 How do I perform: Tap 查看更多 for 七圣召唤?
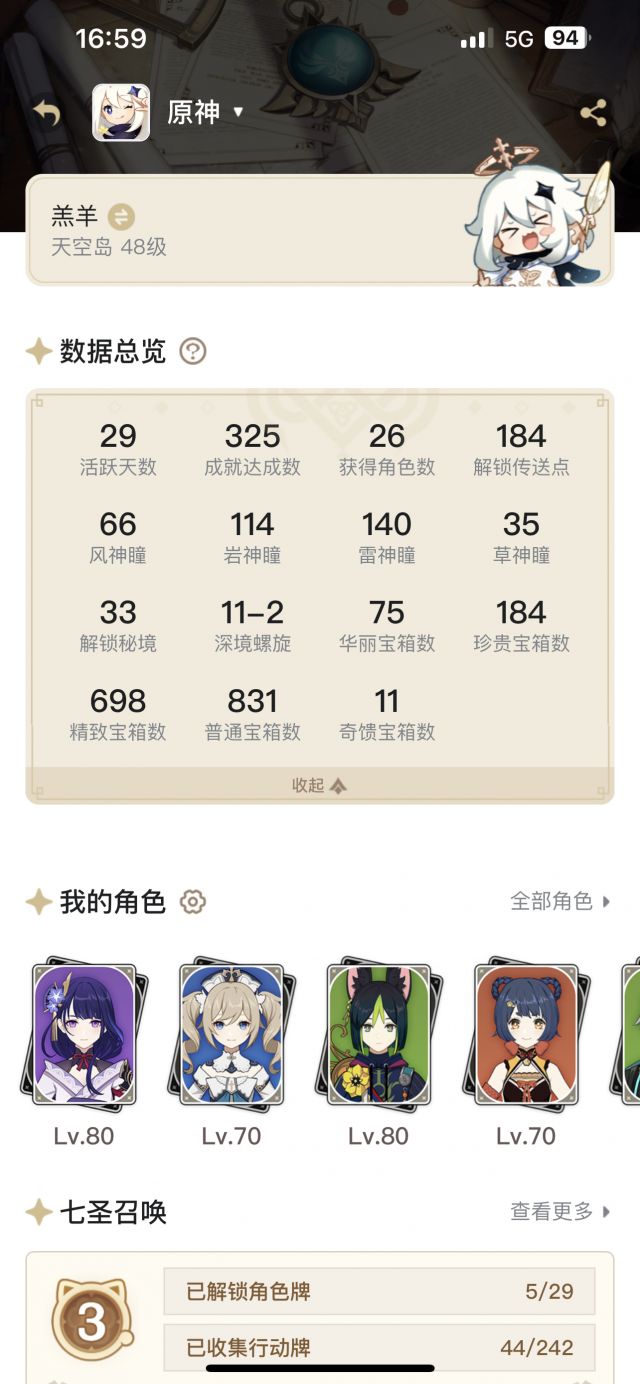click(561, 1212)
